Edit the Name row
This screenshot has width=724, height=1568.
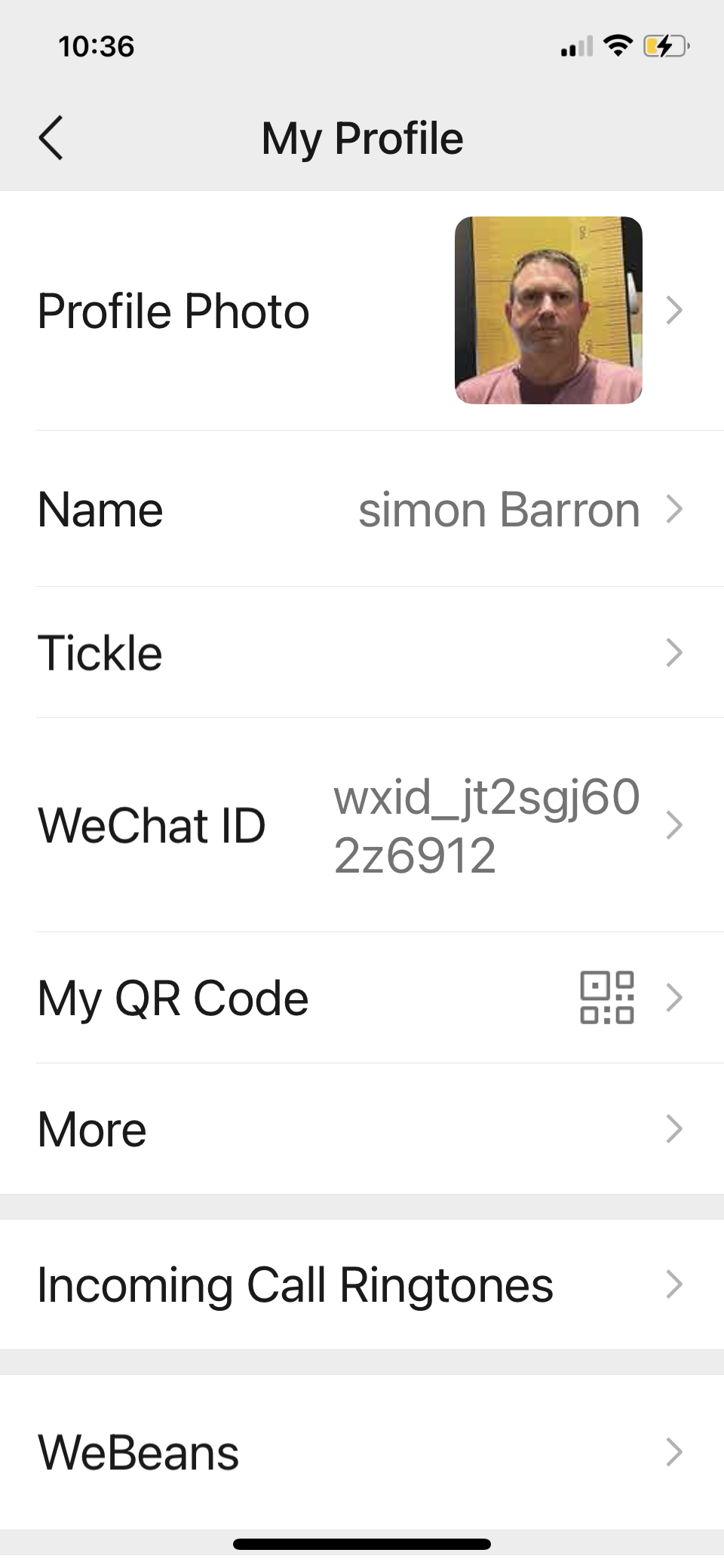tap(362, 509)
